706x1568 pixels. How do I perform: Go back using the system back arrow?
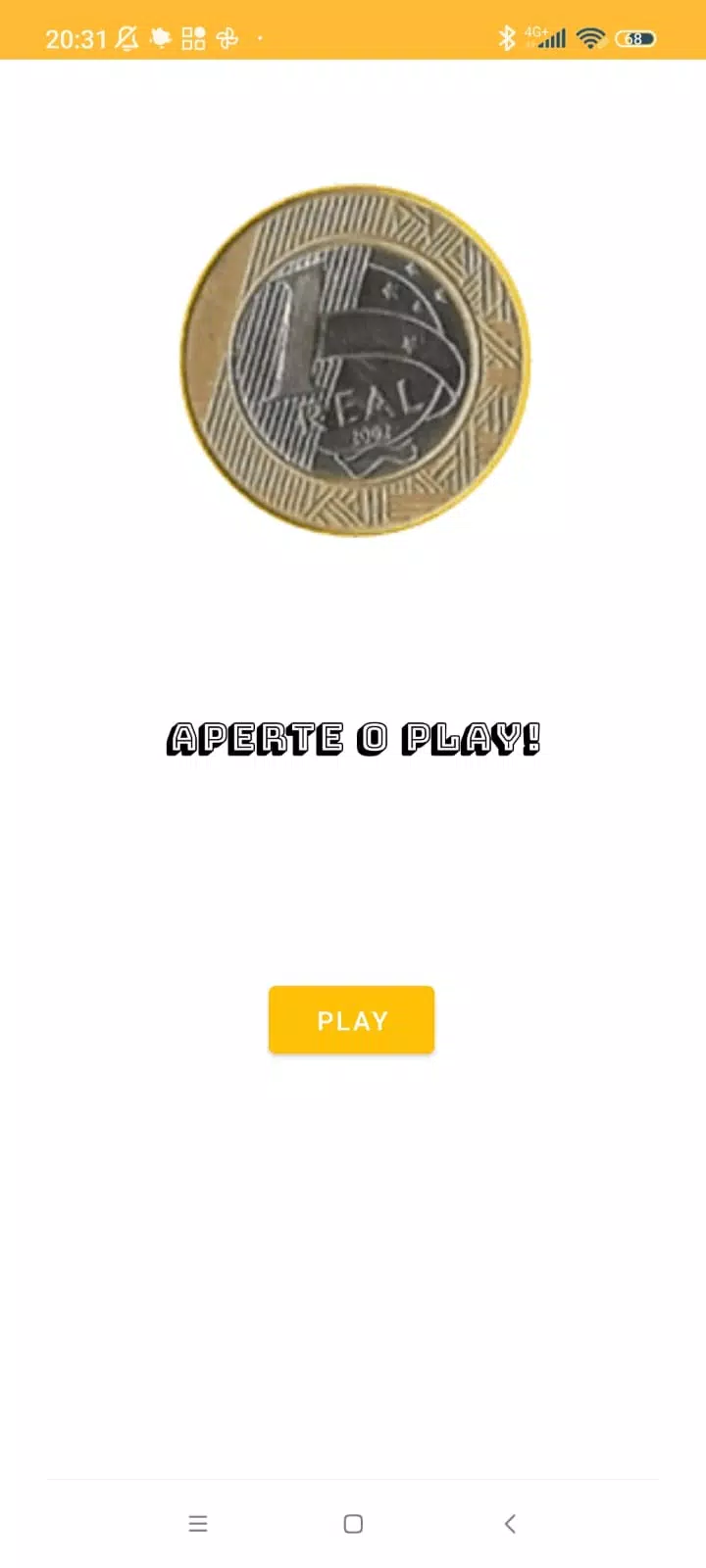click(x=509, y=1523)
